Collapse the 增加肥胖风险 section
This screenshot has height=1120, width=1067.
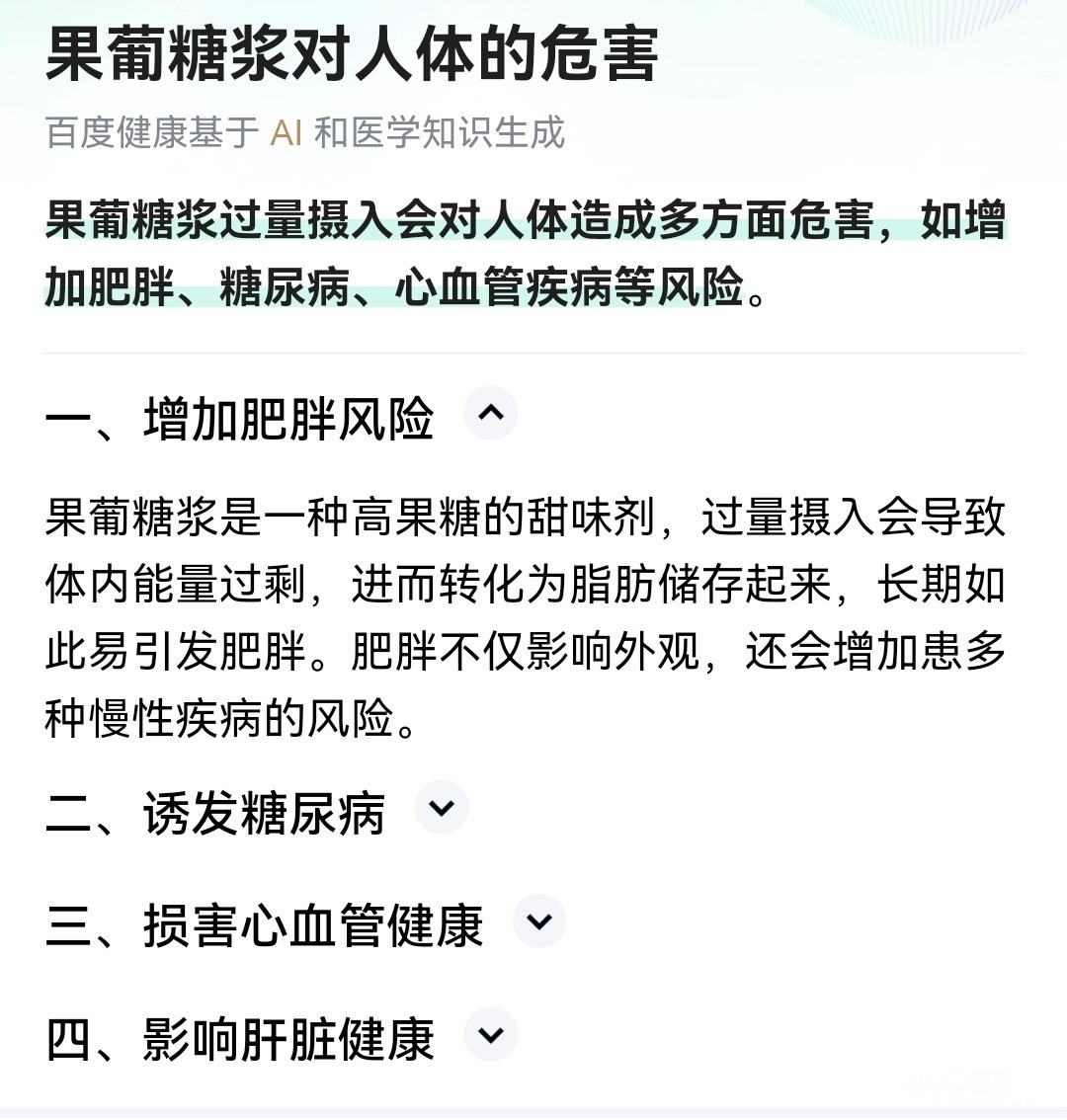[490, 412]
